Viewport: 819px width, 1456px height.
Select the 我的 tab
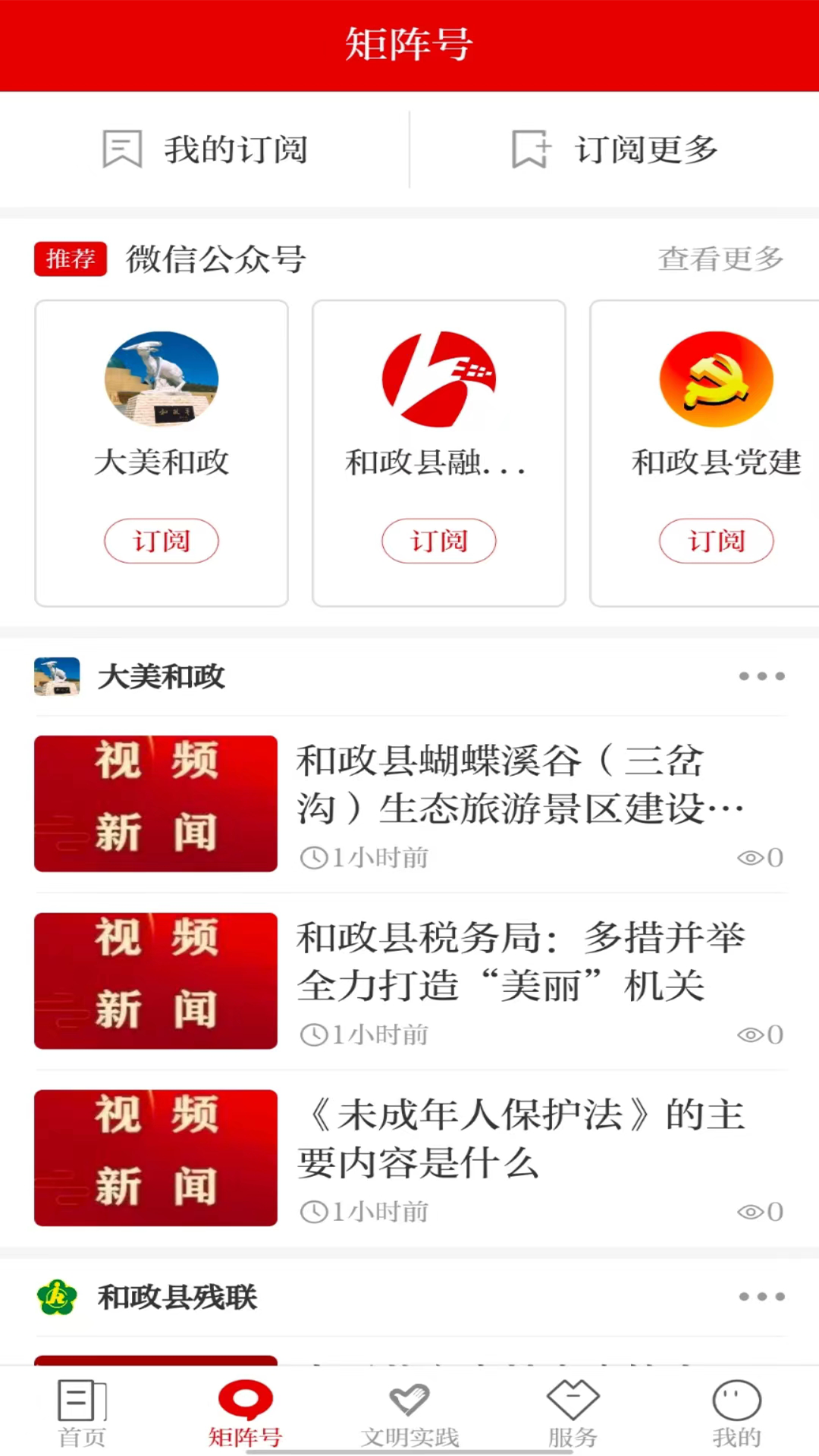tap(734, 1410)
